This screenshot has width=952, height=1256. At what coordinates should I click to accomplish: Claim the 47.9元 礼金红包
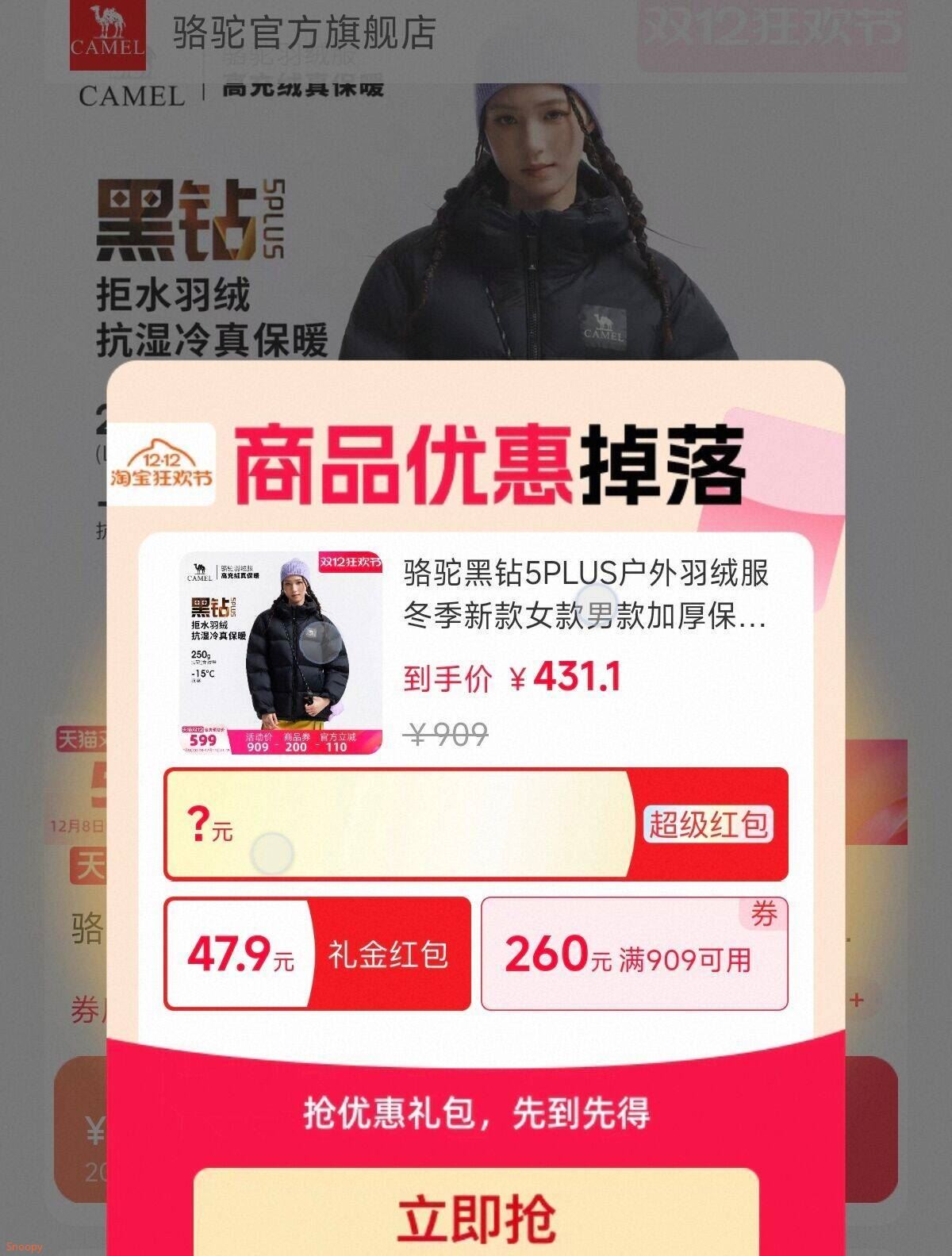tap(317, 954)
